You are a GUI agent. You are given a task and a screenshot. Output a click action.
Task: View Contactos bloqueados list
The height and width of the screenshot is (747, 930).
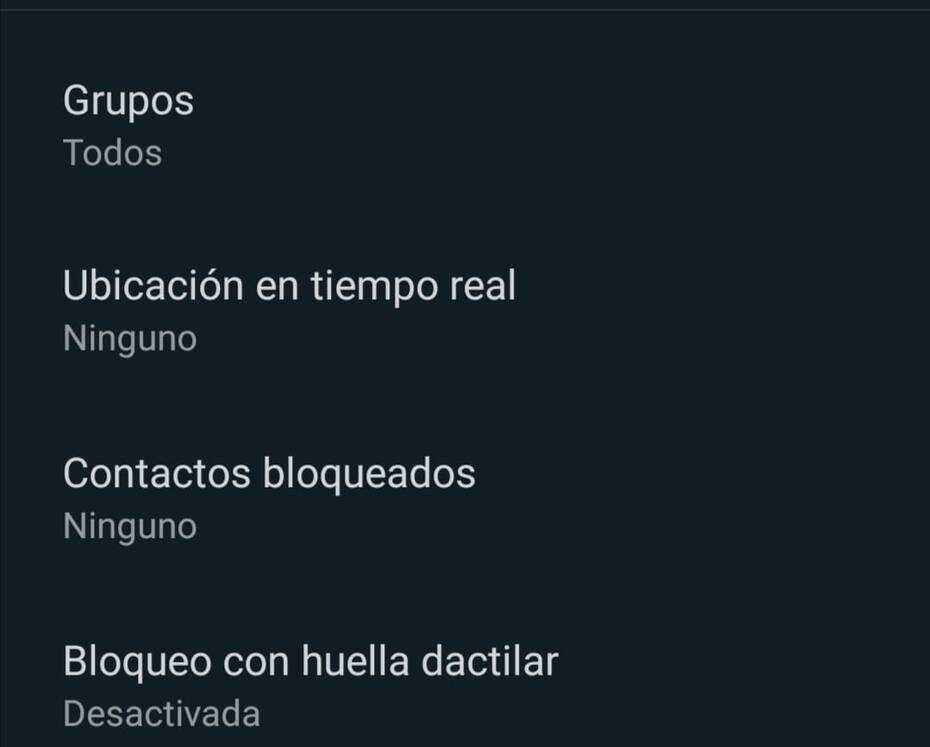click(269, 473)
